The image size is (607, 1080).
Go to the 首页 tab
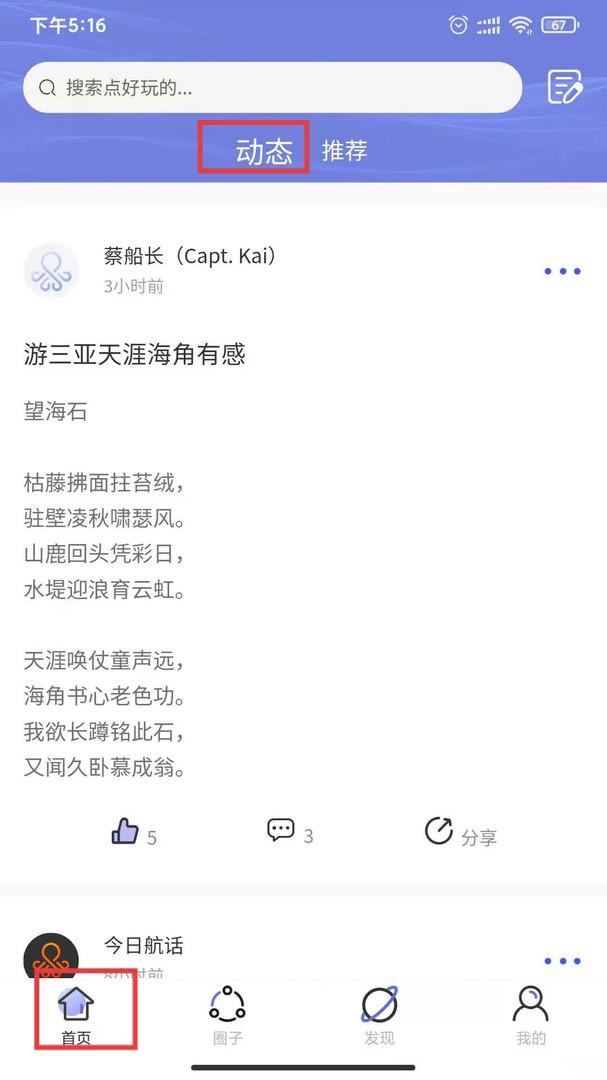[76, 1012]
